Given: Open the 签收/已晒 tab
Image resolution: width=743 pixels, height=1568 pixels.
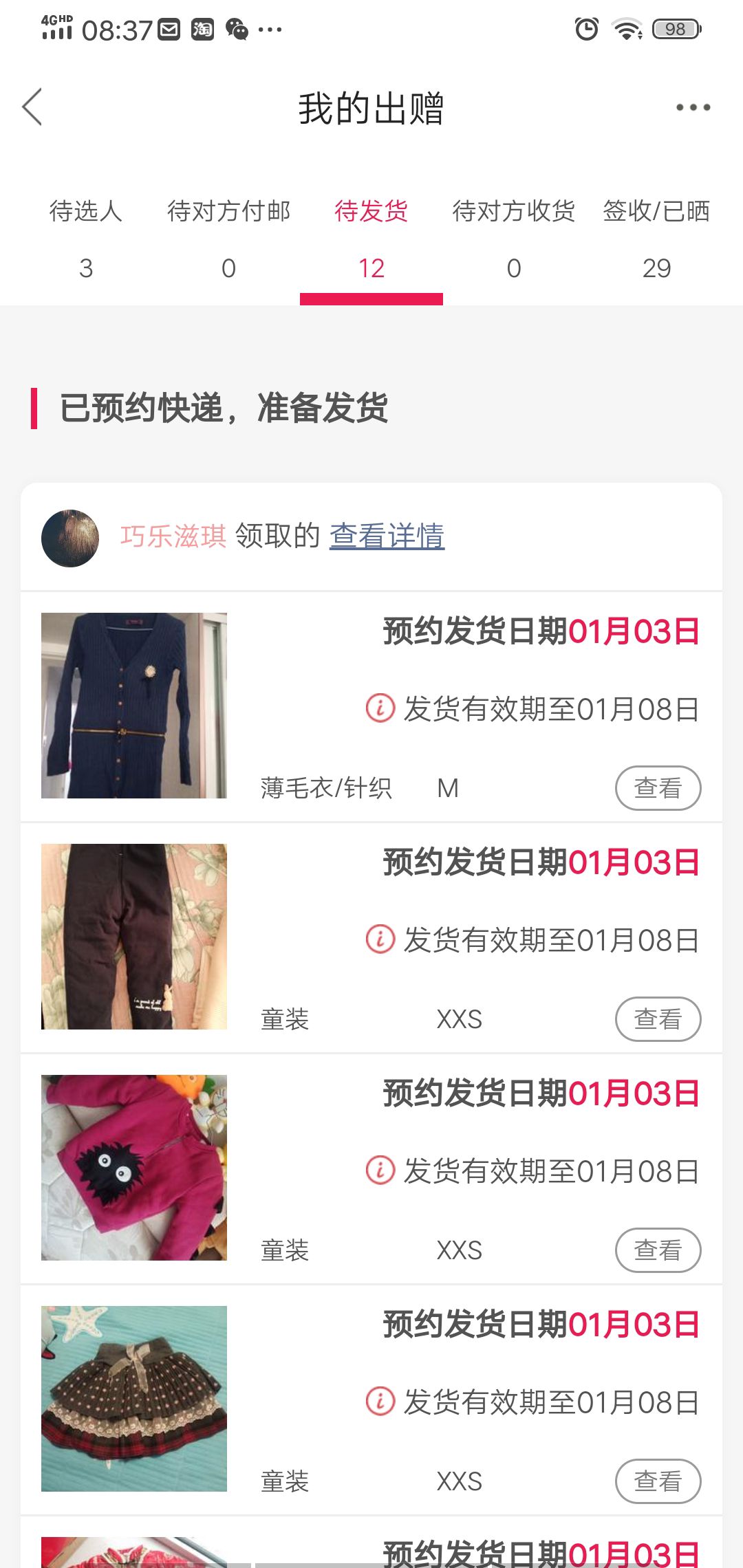Looking at the screenshot, I should [656, 239].
